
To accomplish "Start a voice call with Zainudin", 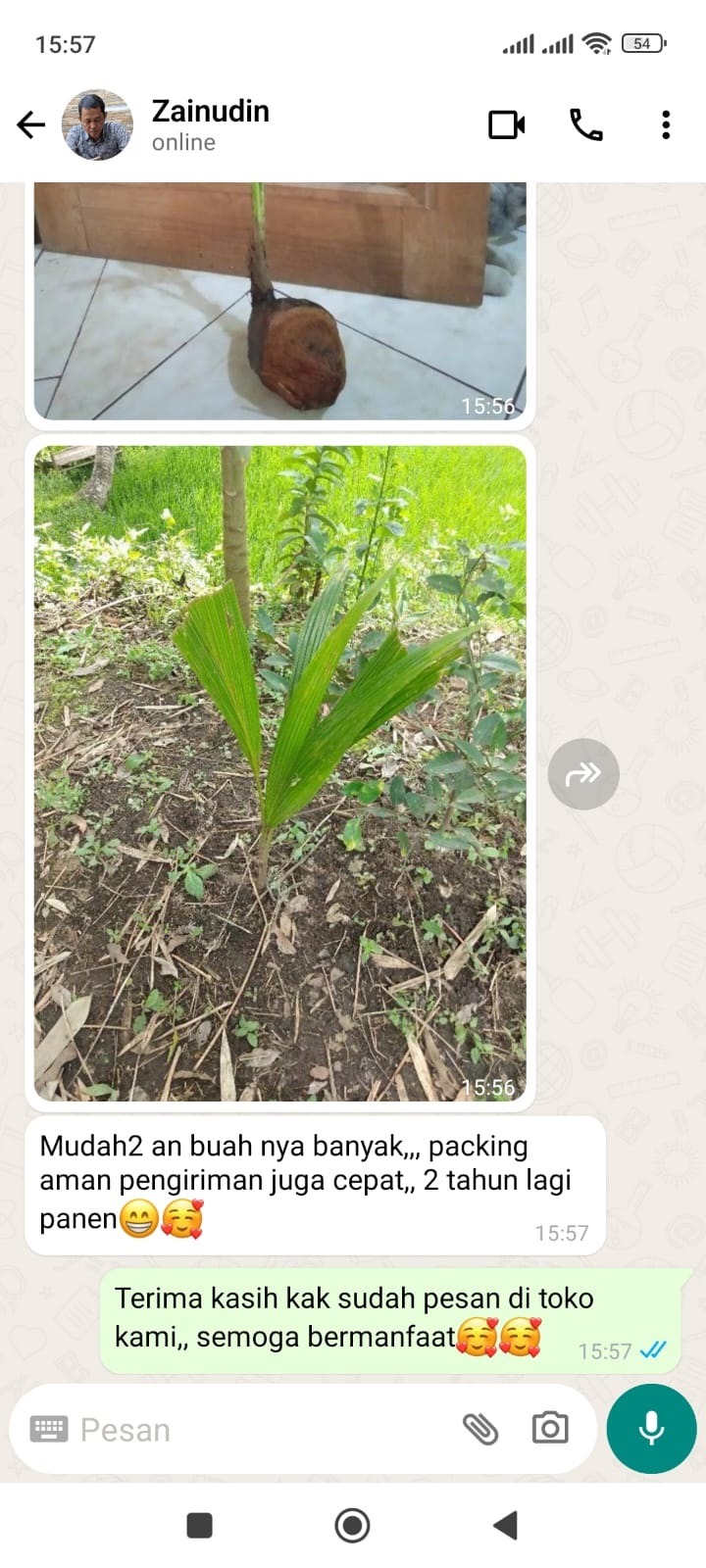I will pos(586,125).
